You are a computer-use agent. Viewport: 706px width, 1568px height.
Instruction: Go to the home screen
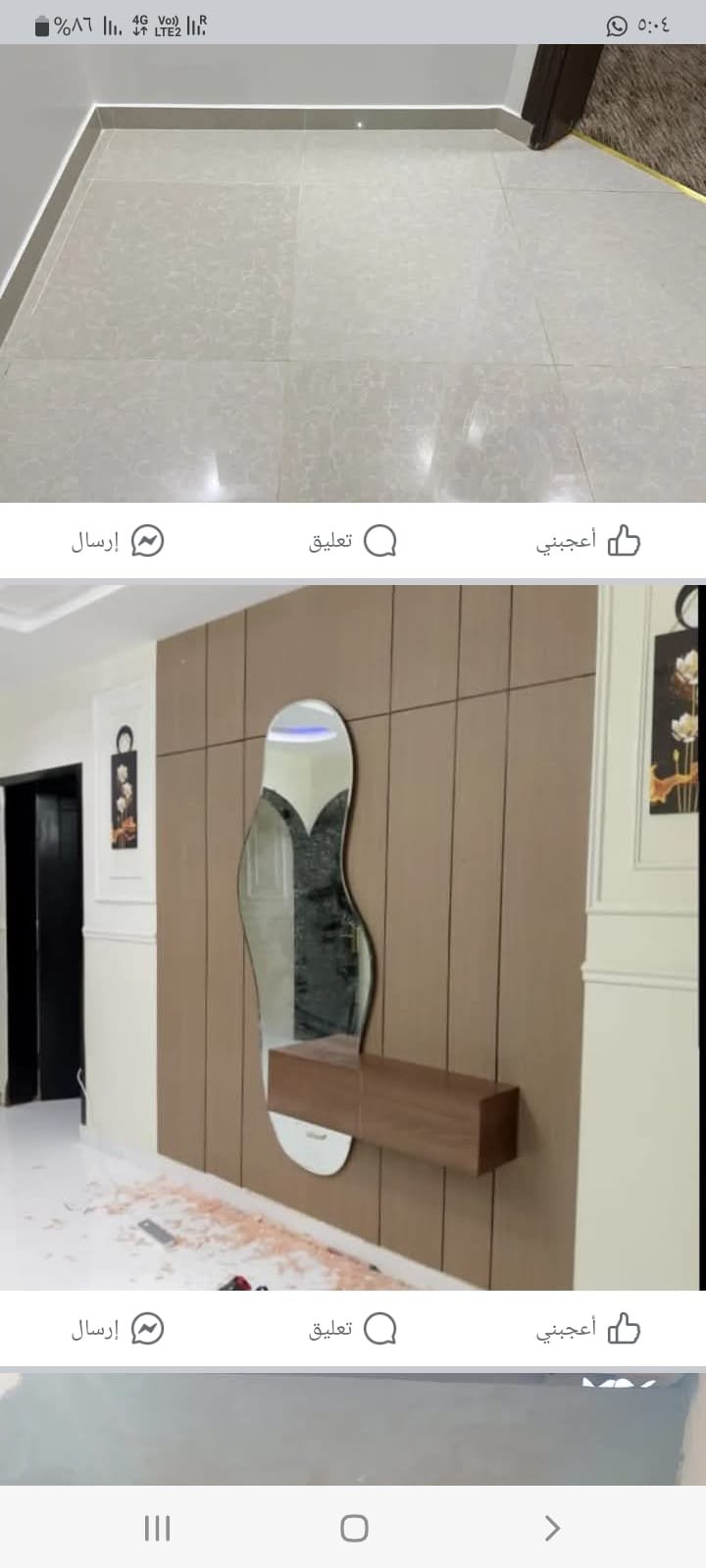353,1528
